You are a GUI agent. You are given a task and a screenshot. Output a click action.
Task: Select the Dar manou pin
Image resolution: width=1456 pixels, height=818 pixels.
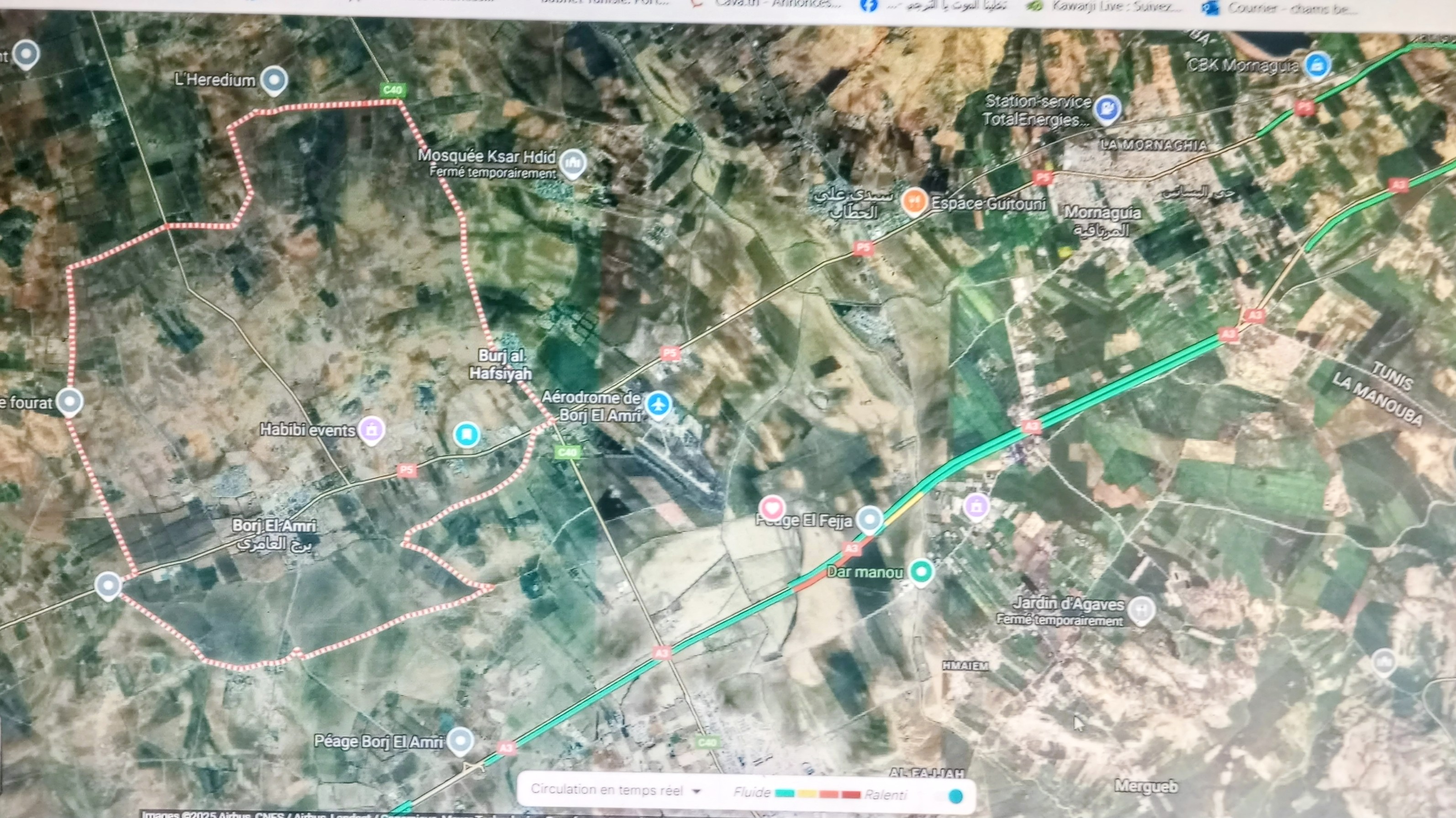[922, 571]
